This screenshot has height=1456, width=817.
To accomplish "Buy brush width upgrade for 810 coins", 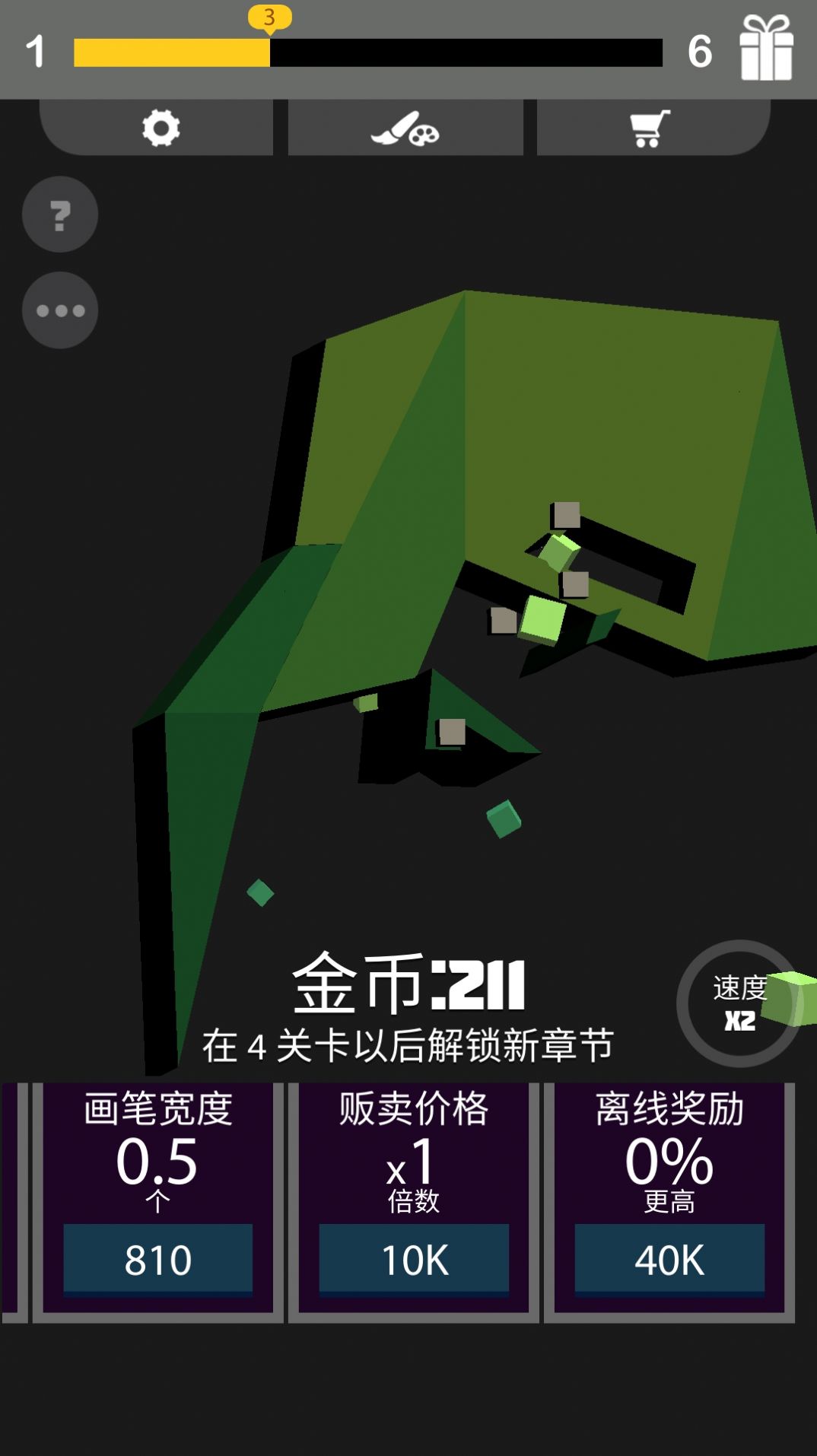I will (157, 1260).
